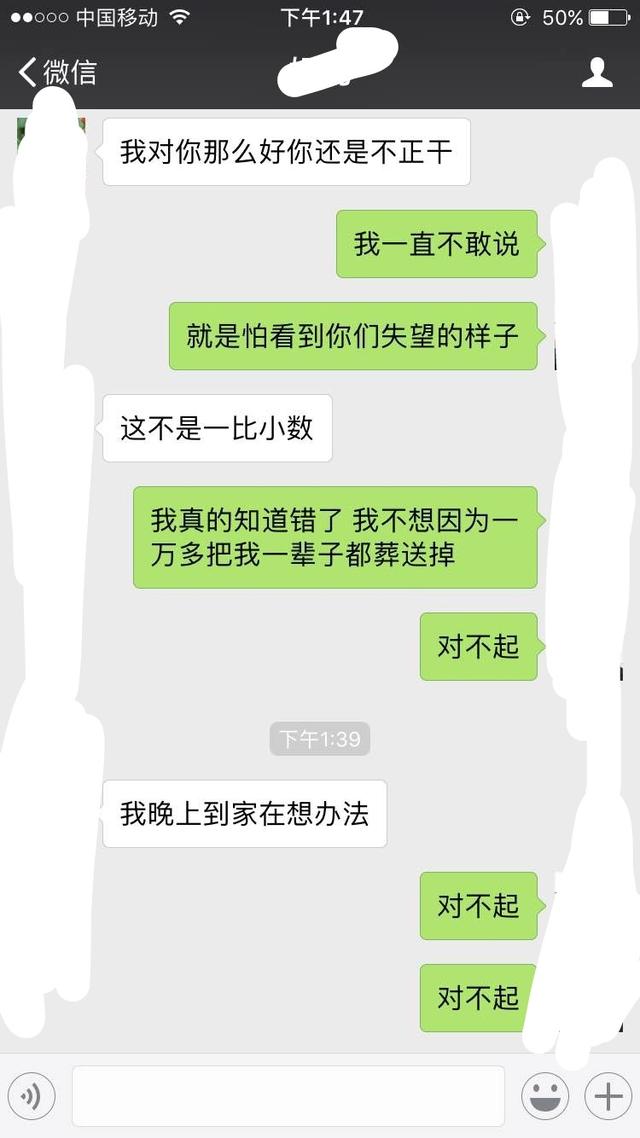
Task: Open the emoji sticker panel
Action: click(545, 1097)
